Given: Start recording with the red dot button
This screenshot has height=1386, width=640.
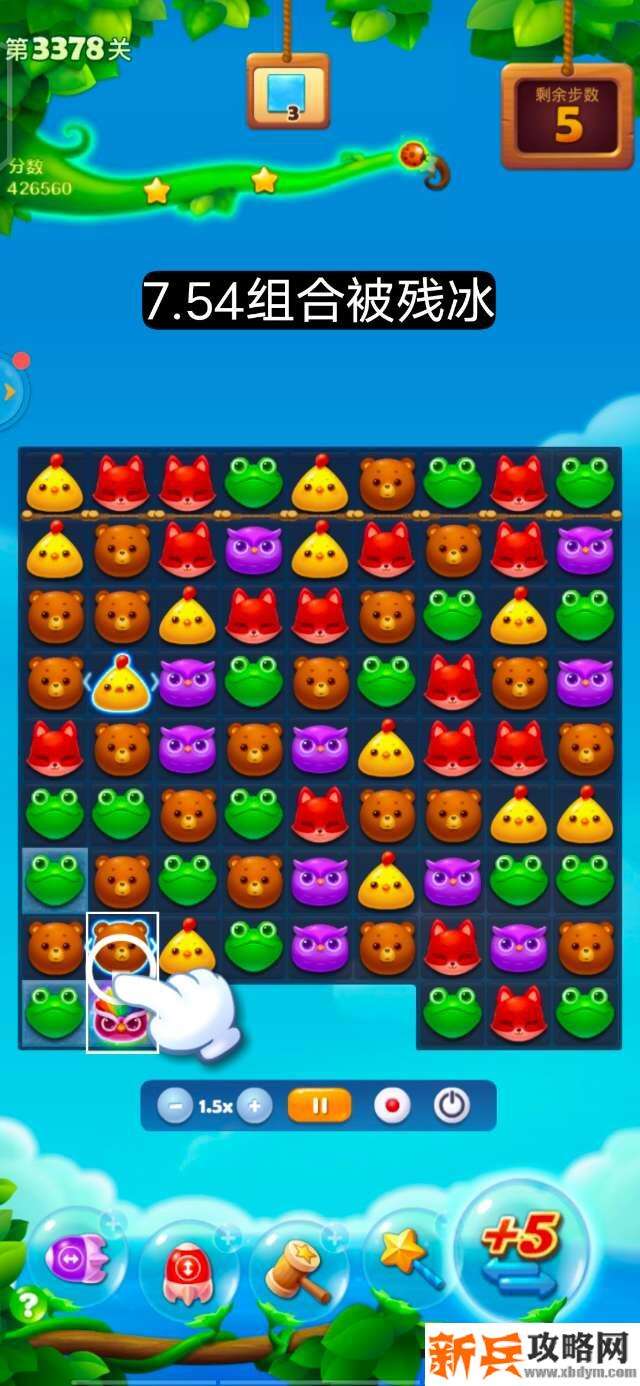Looking at the screenshot, I should pyautogui.click(x=392, y=1106).
